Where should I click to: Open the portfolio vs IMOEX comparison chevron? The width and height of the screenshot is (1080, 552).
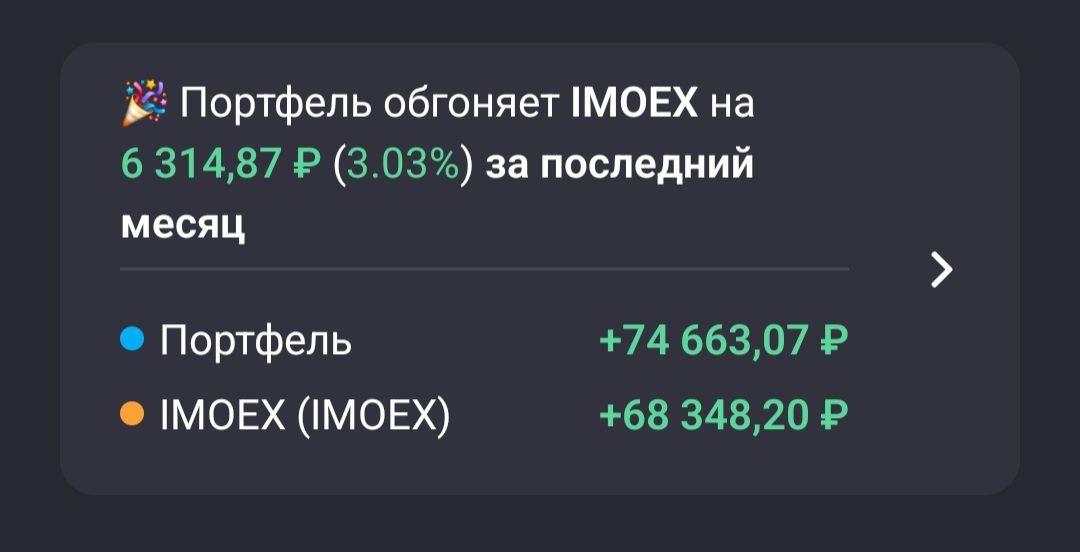click(941, 269)
